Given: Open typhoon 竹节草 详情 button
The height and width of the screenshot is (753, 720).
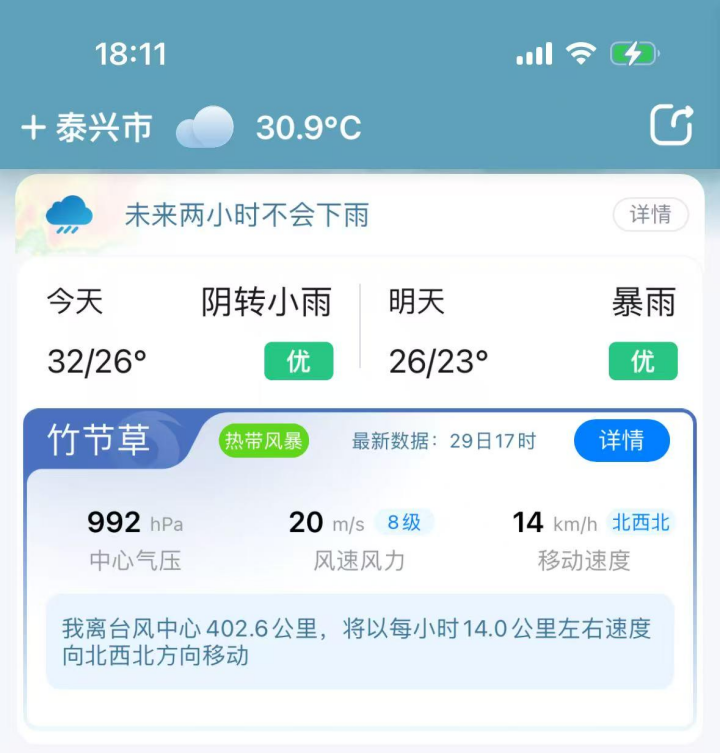Looking at the screenshot, I should click(x=621, y=440).
